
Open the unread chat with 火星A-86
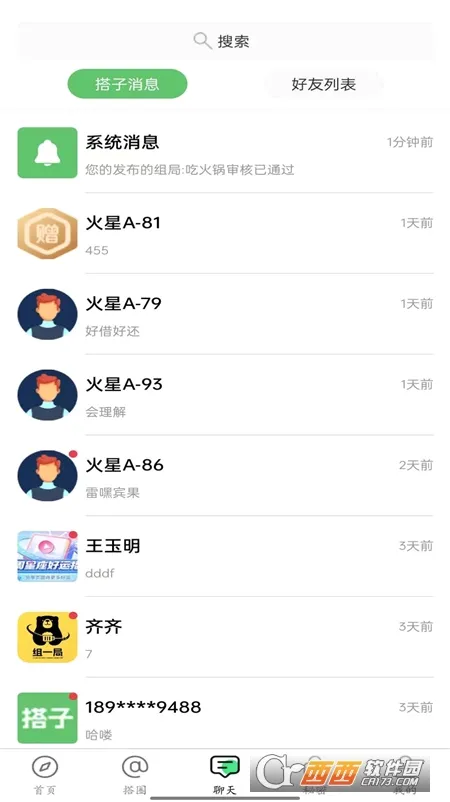point(225,476)
